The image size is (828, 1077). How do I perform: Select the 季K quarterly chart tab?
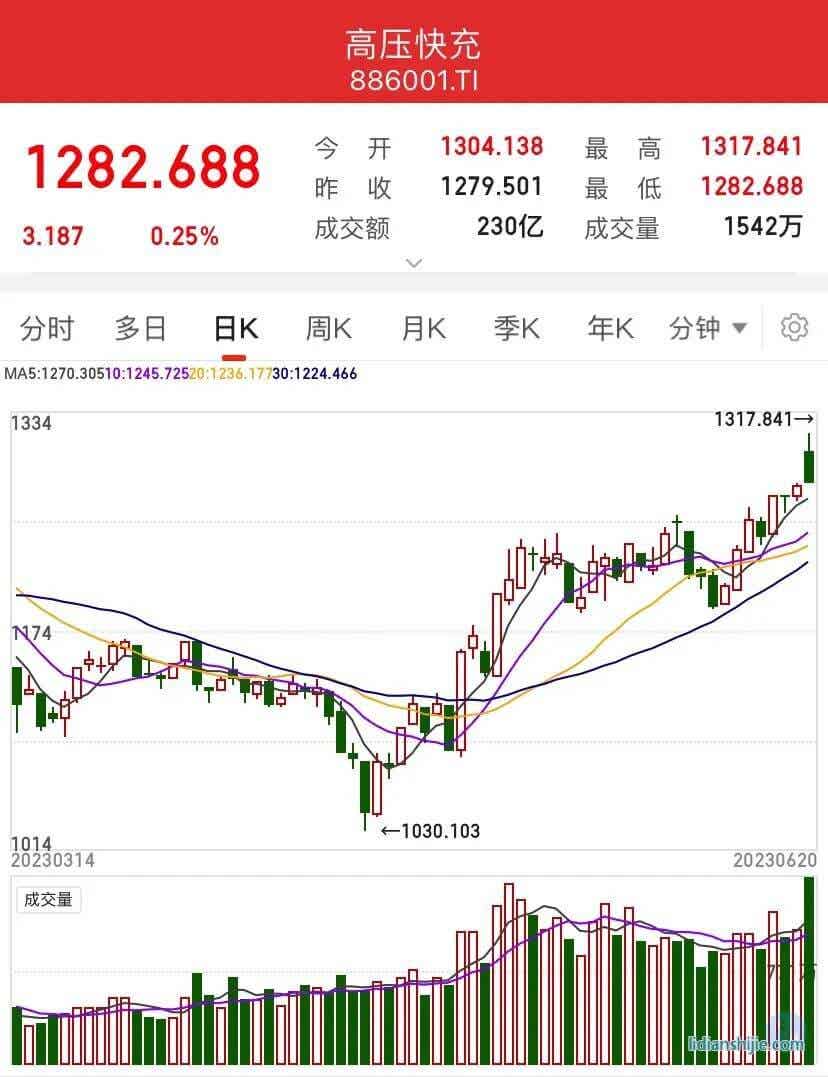click(515, 327)
